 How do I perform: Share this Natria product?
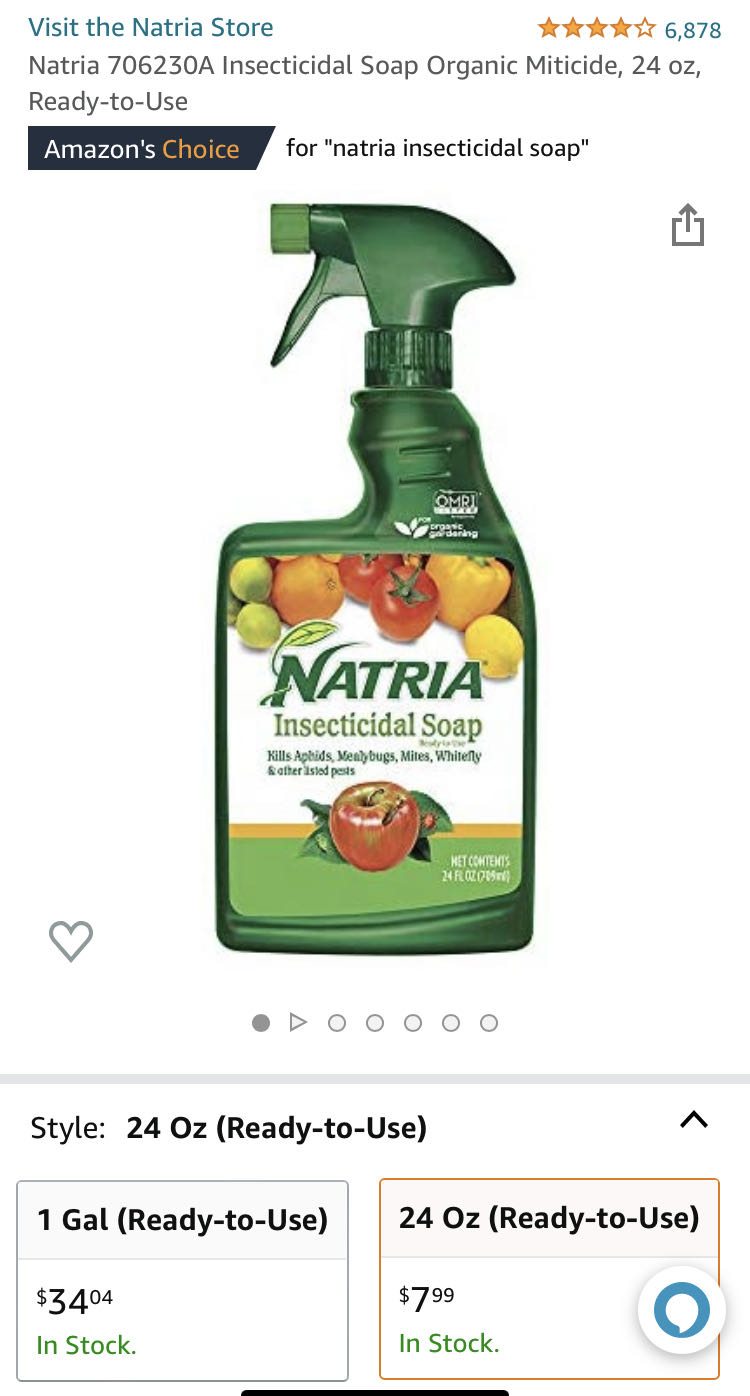(x=688, y=225)
